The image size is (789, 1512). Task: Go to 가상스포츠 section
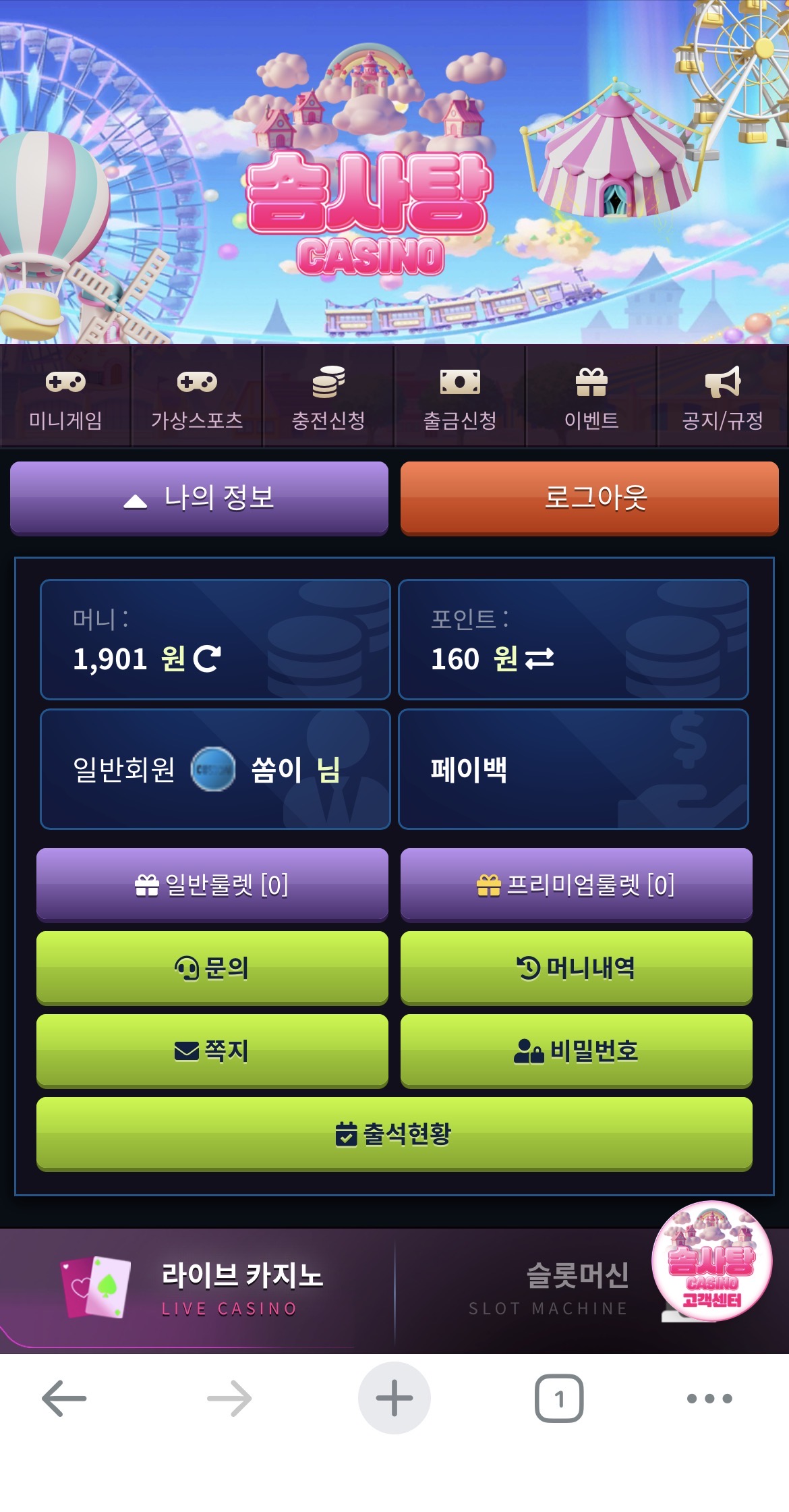click(x=197, y=397)
